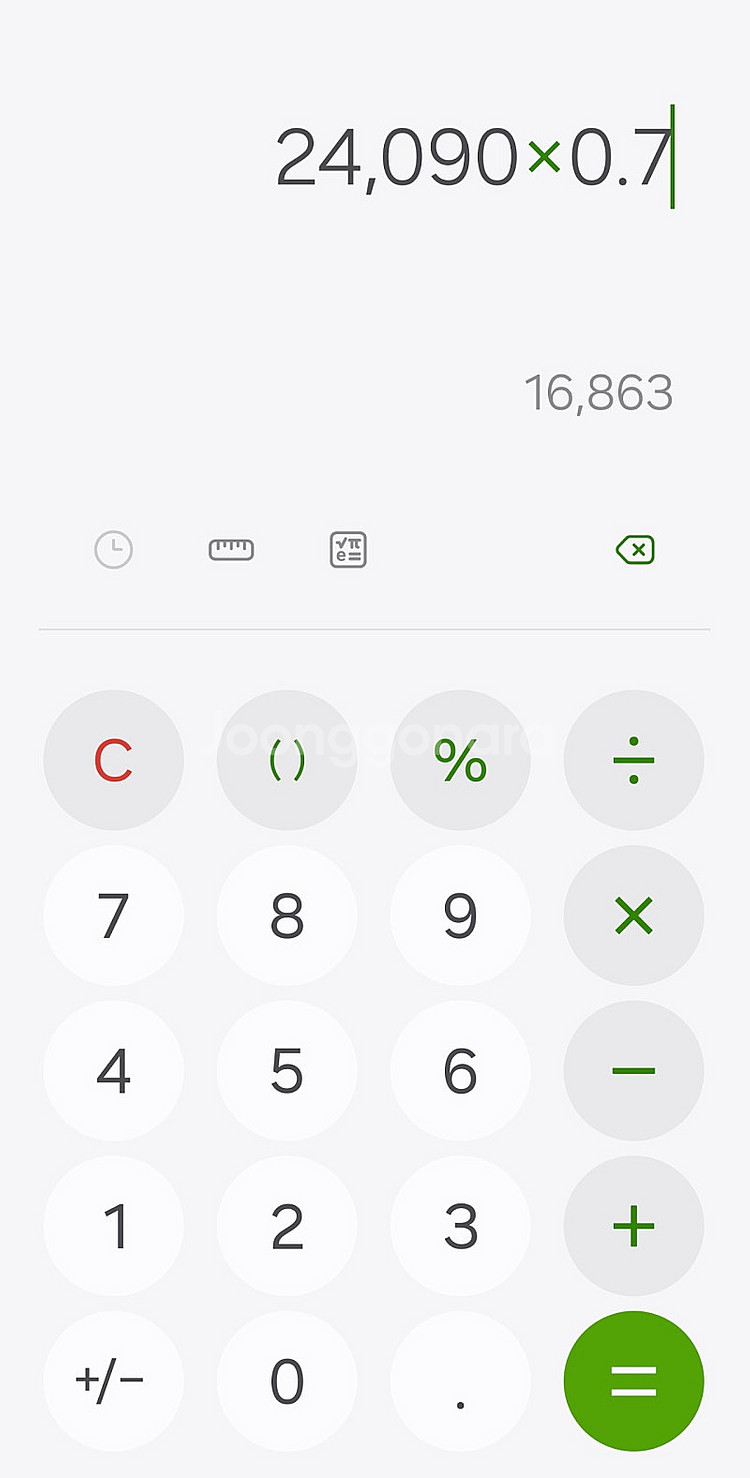Image resolution: width=750 pixels, height=1478 pixels.
Task: Tap the percent key
Action: [x=460, y=761]
